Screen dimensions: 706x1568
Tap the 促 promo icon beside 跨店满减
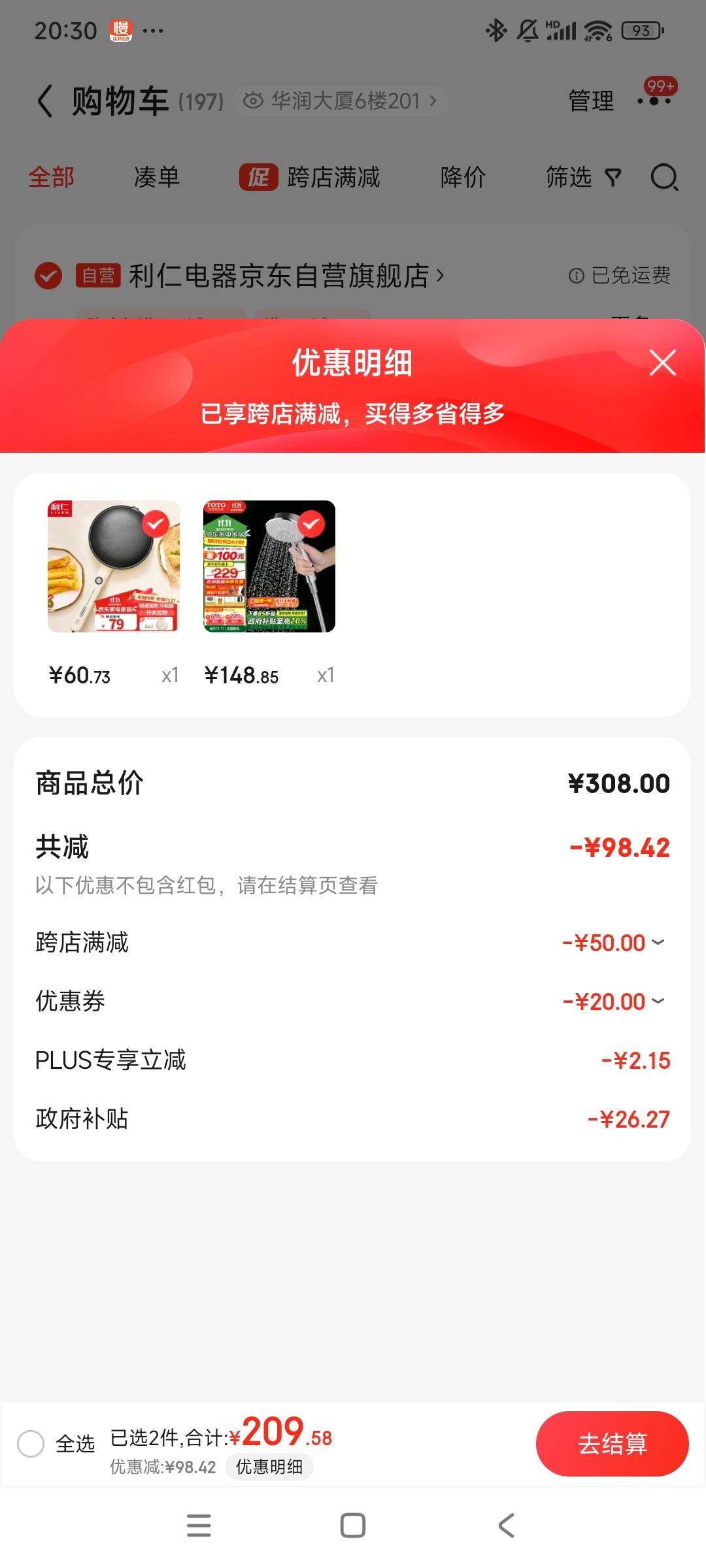260,177
